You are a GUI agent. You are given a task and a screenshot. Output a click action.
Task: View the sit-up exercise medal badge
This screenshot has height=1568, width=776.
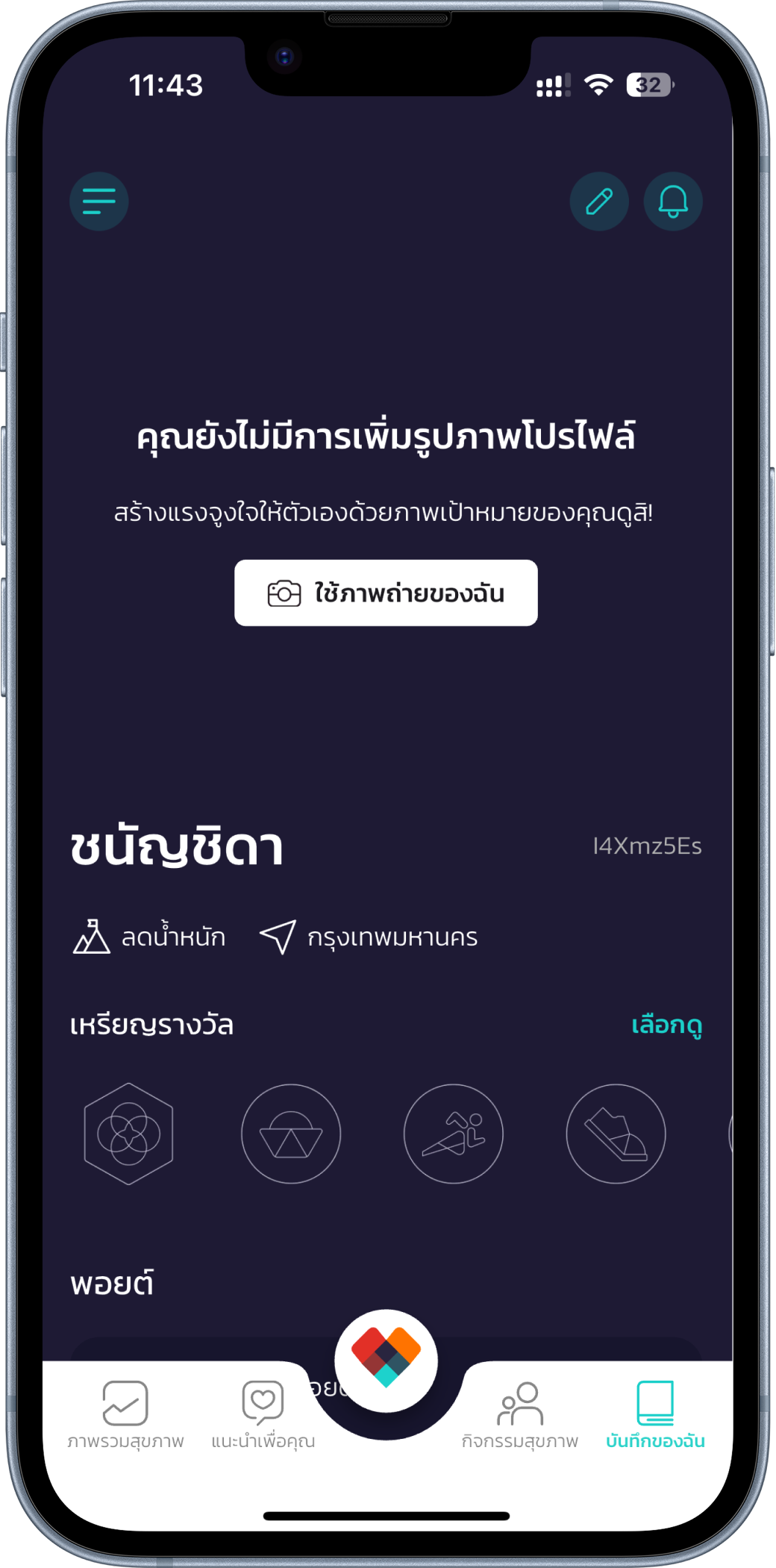coord(454,1134)
